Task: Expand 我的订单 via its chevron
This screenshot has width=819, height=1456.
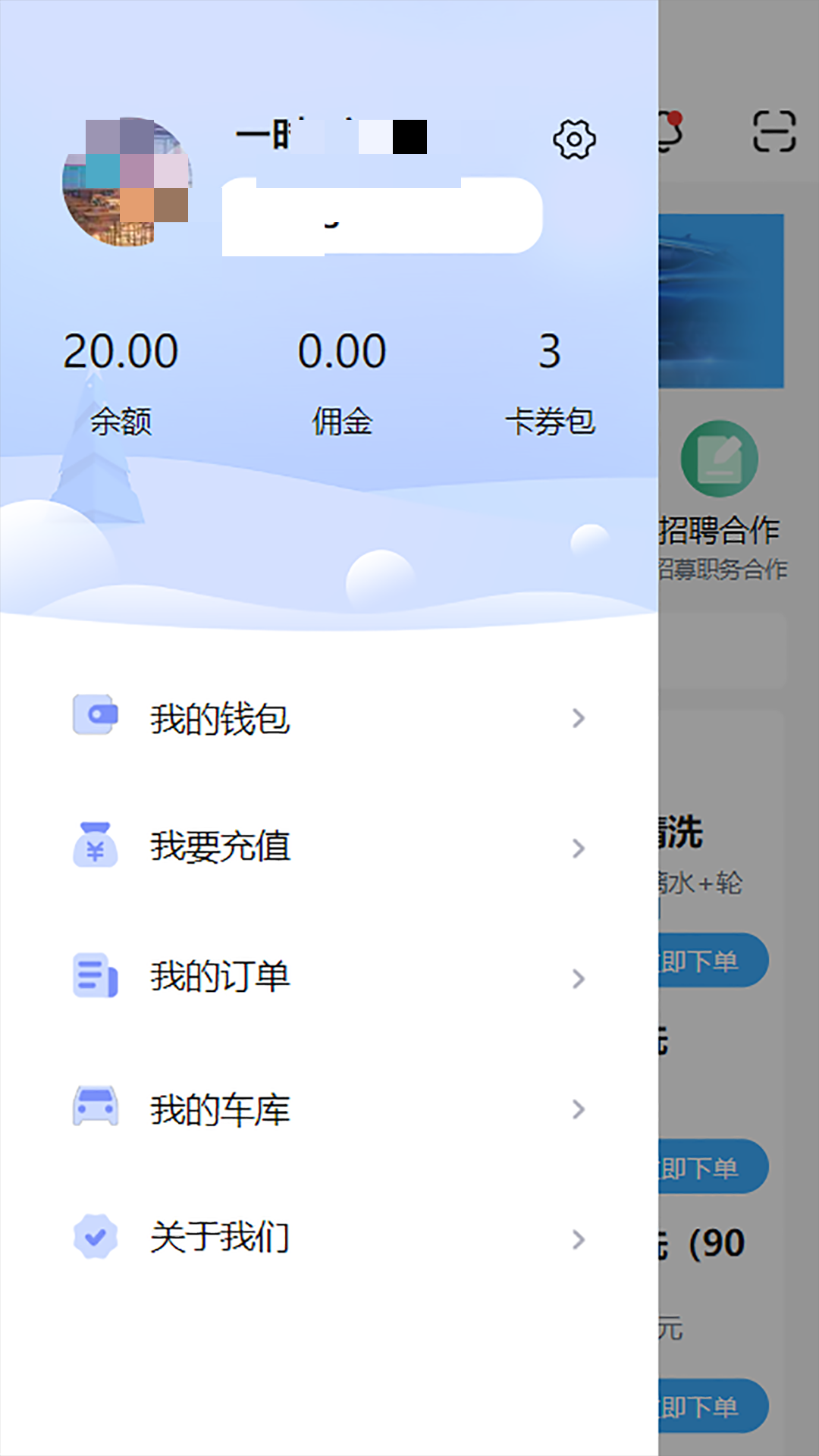Action: (579, 979)
